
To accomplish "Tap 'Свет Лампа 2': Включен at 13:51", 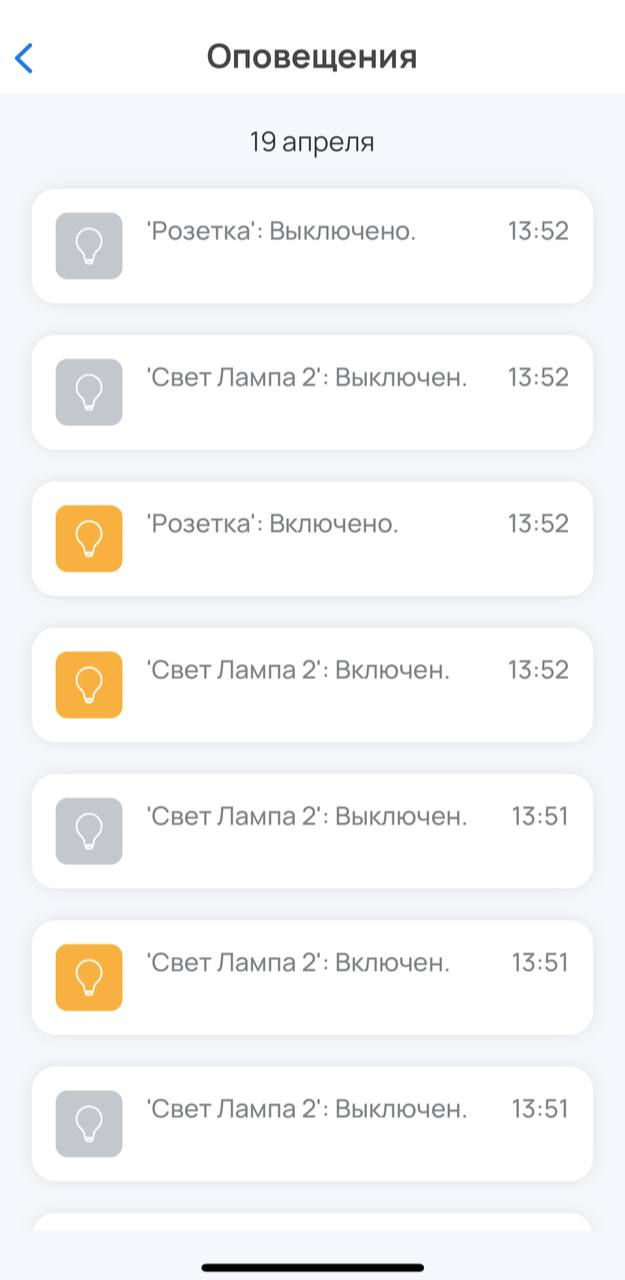I will coord(312,976).
